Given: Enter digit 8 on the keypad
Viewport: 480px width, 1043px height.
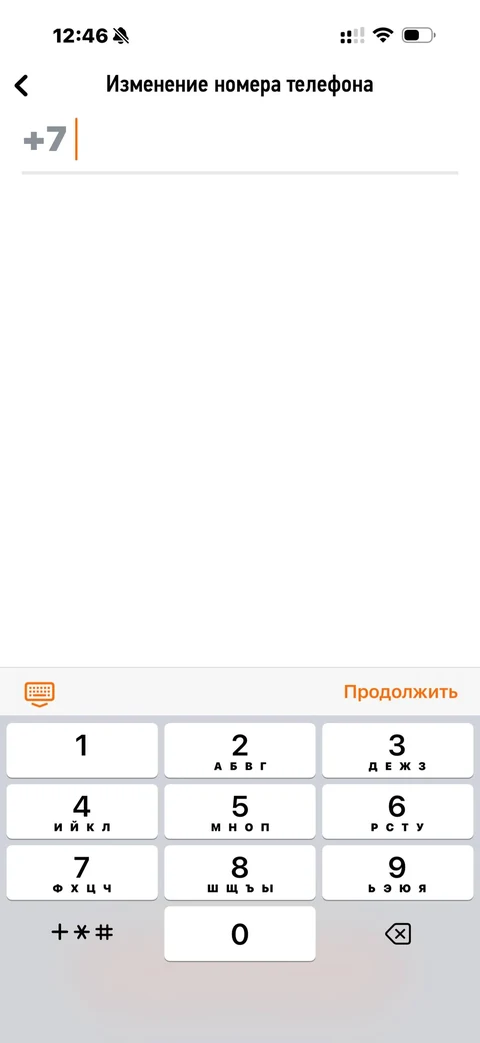Looking at the screenshot, I should pyautogui.click(x=240, y=873).
